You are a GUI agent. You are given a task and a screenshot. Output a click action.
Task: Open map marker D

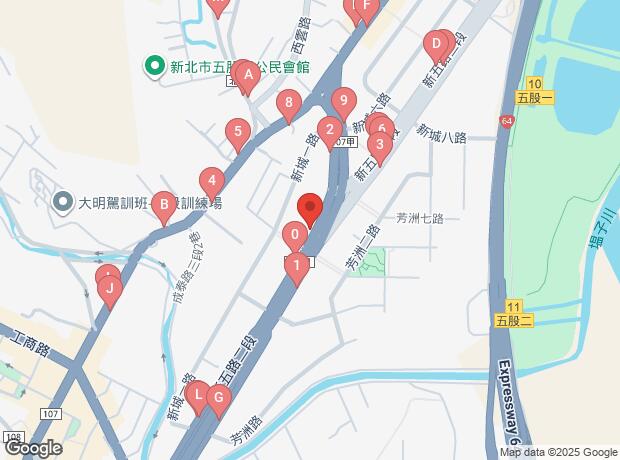pyautogui.click(x=435, y=45)
